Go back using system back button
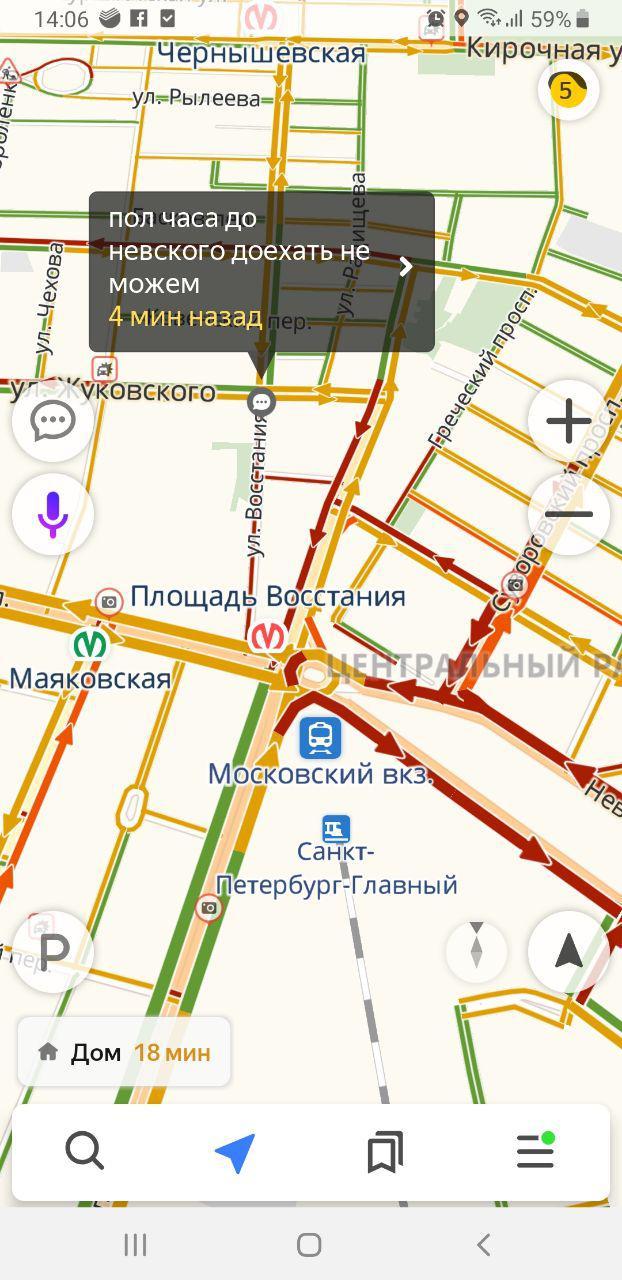 (484, 1244)
